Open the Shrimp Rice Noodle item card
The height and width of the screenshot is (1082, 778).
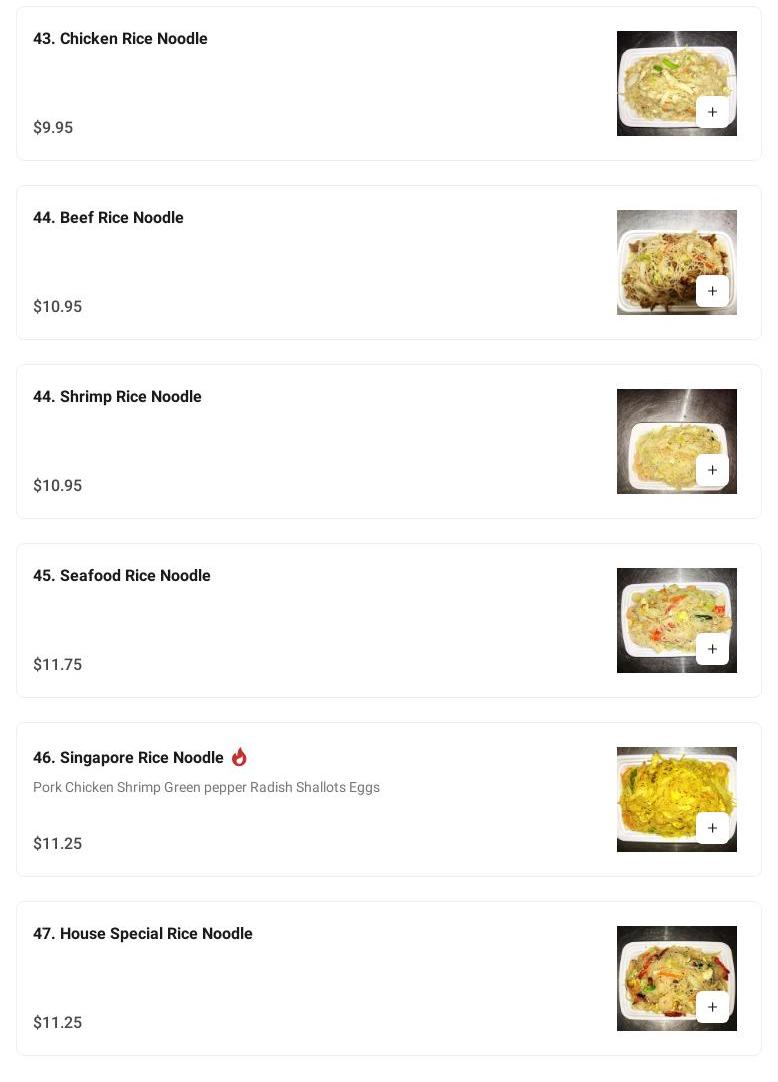point(117,397)
